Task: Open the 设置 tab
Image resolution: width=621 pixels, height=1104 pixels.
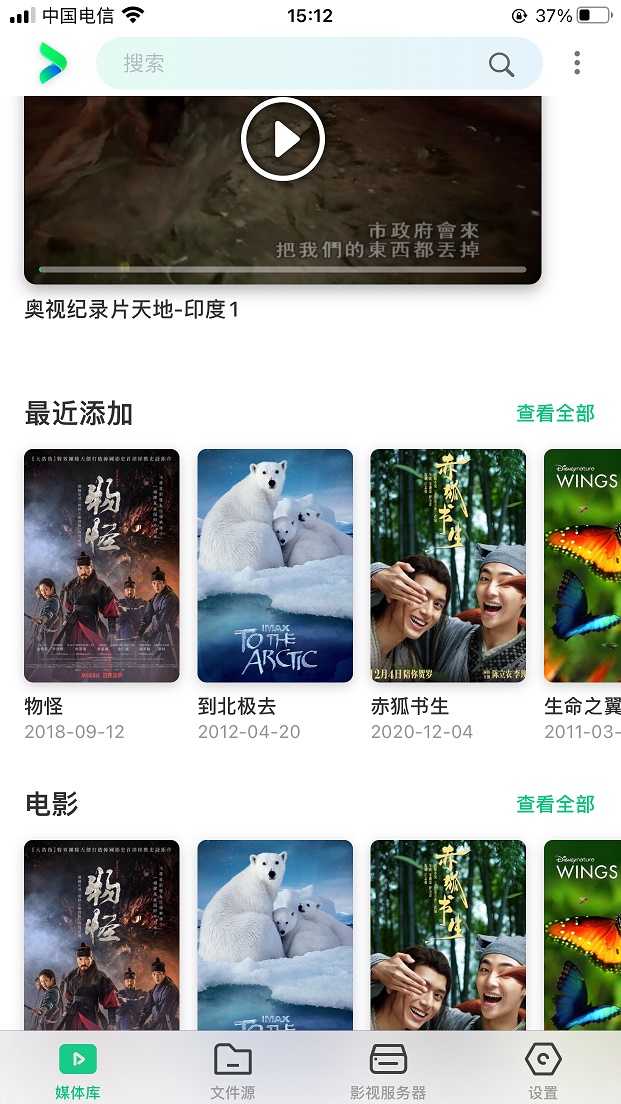Action: (543, 1070)
